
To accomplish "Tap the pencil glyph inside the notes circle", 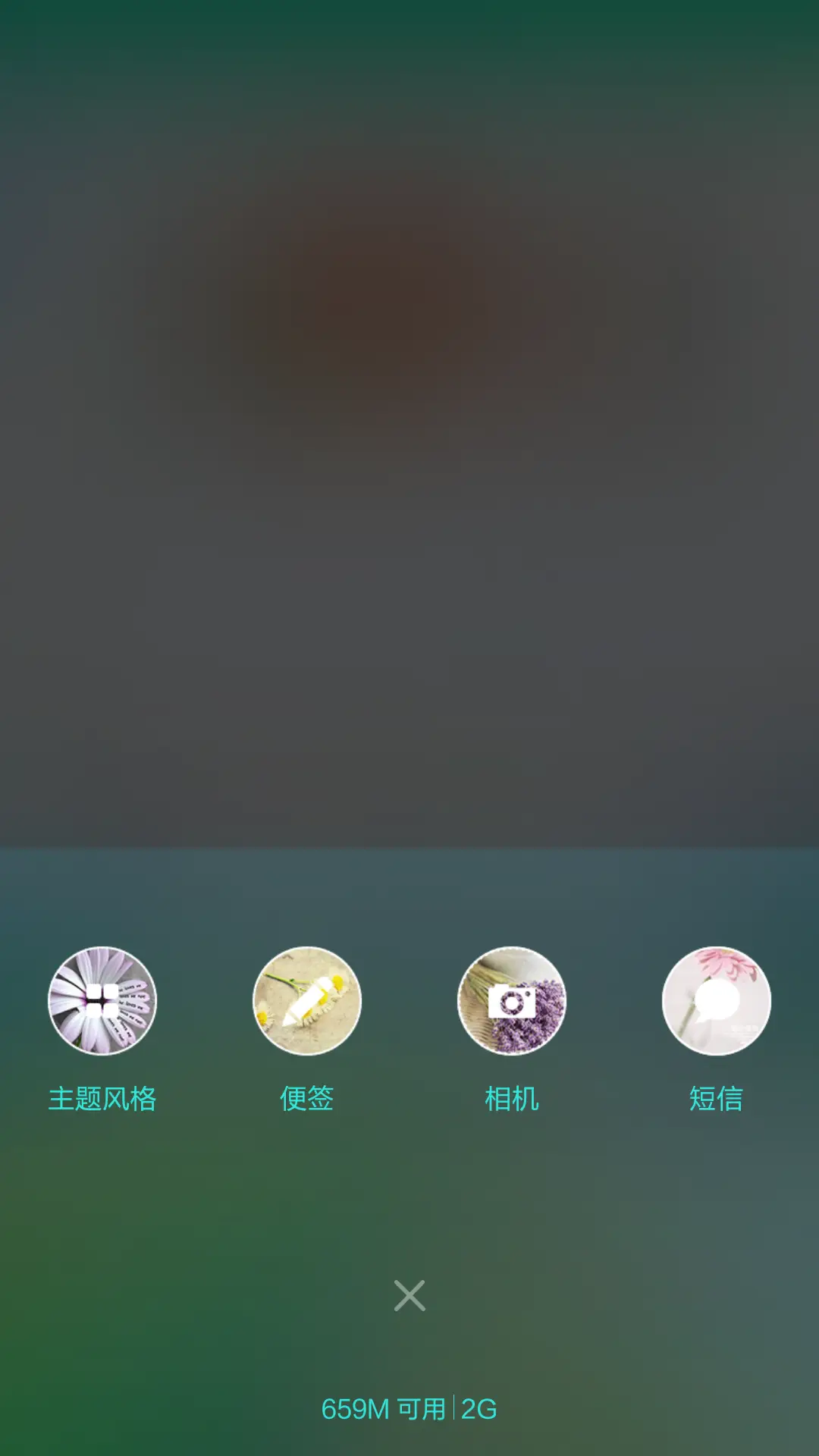I will tap(306, 1001).
